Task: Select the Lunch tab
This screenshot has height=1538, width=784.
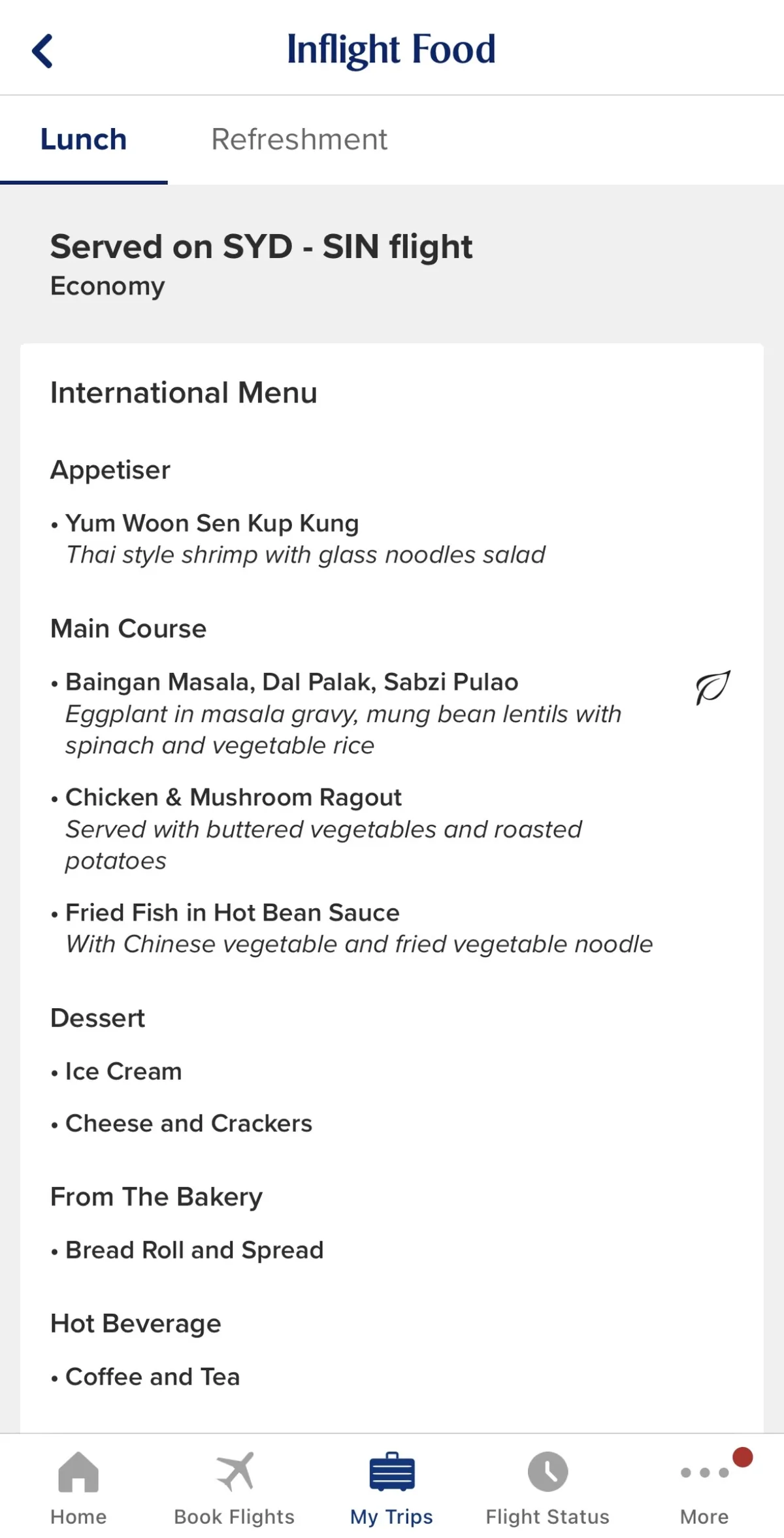Action: [84, 139]
